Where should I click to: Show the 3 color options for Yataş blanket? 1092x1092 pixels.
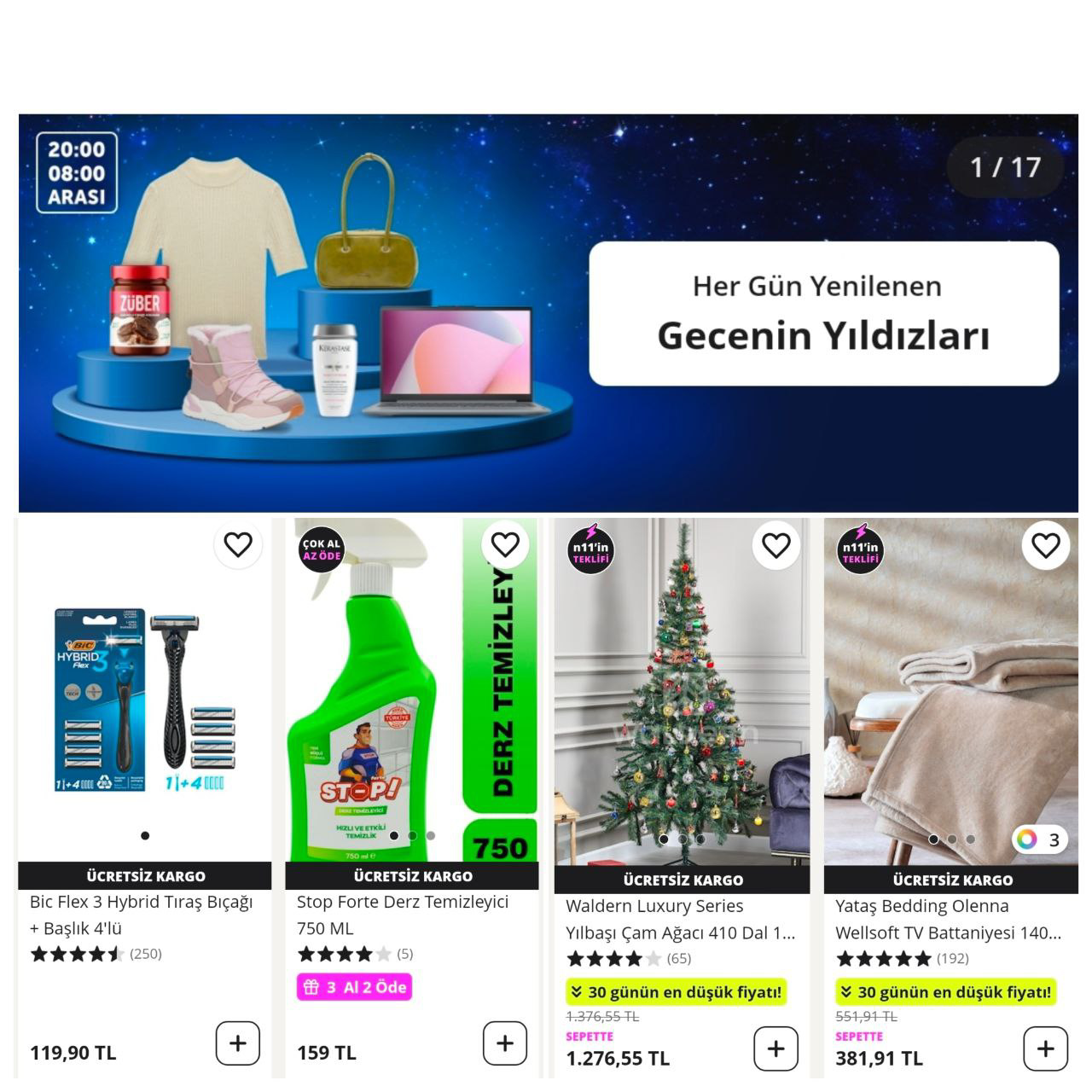coord(1040,839)
